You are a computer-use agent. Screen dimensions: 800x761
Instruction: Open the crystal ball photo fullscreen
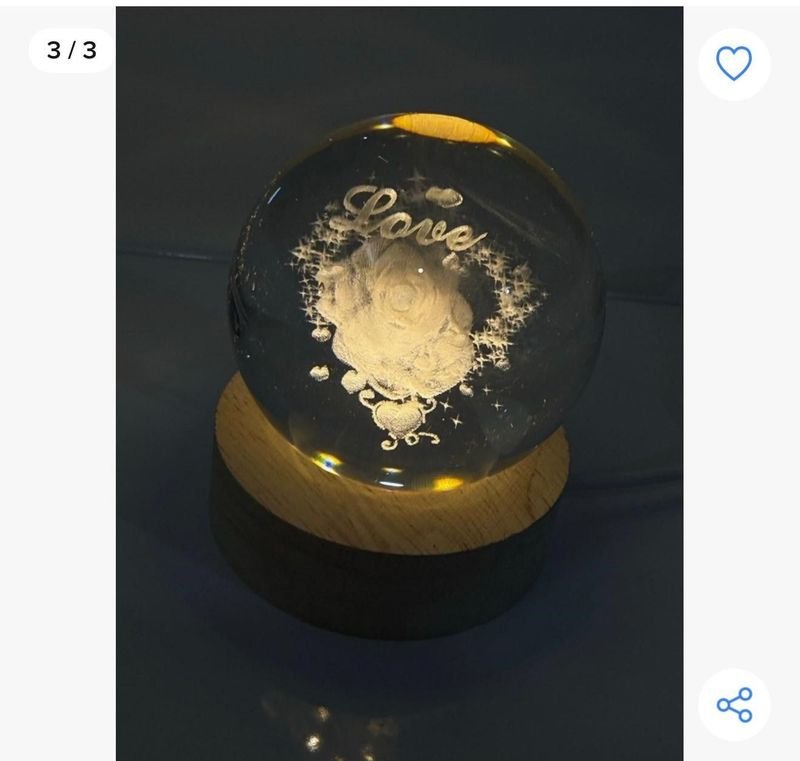coord(400,380)
